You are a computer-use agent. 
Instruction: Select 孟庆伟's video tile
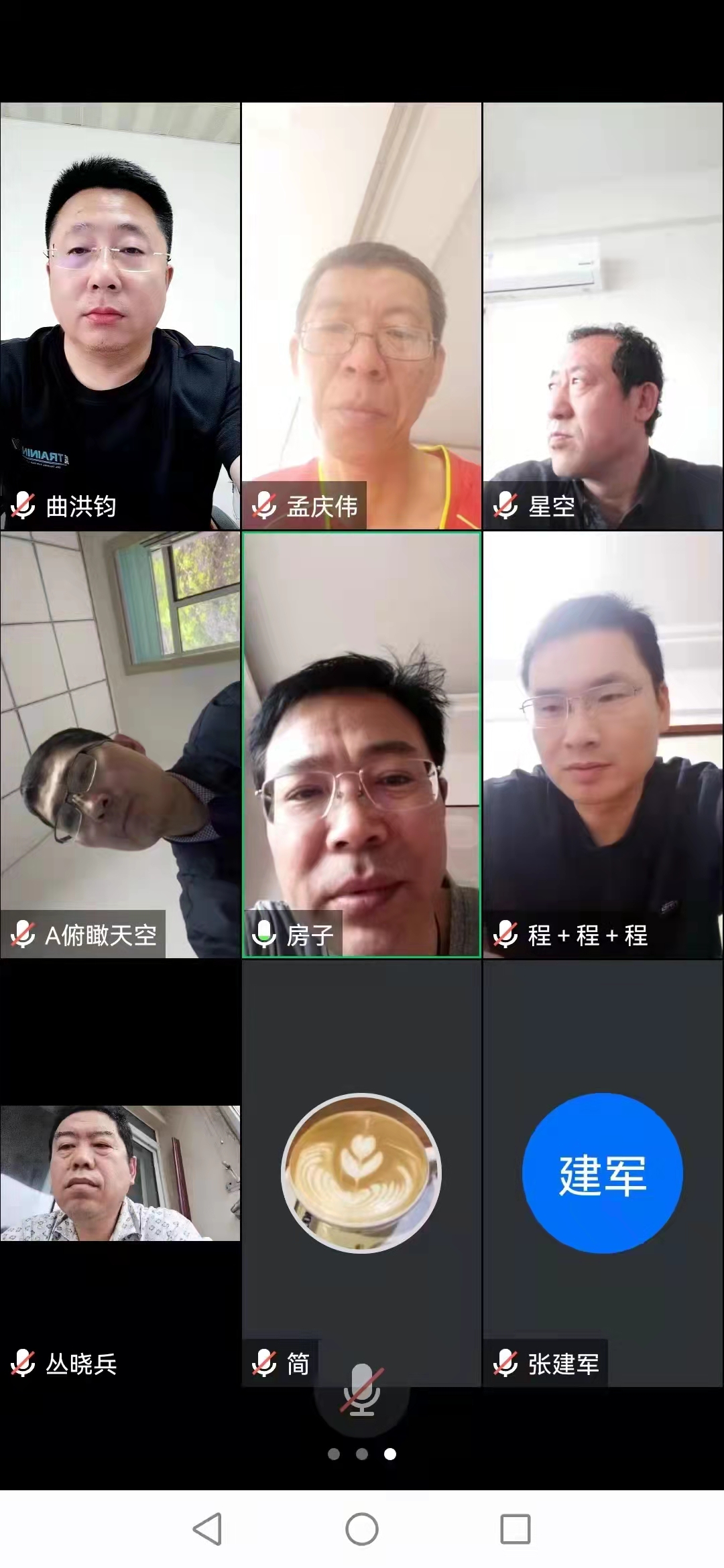(x=361, y=315)
